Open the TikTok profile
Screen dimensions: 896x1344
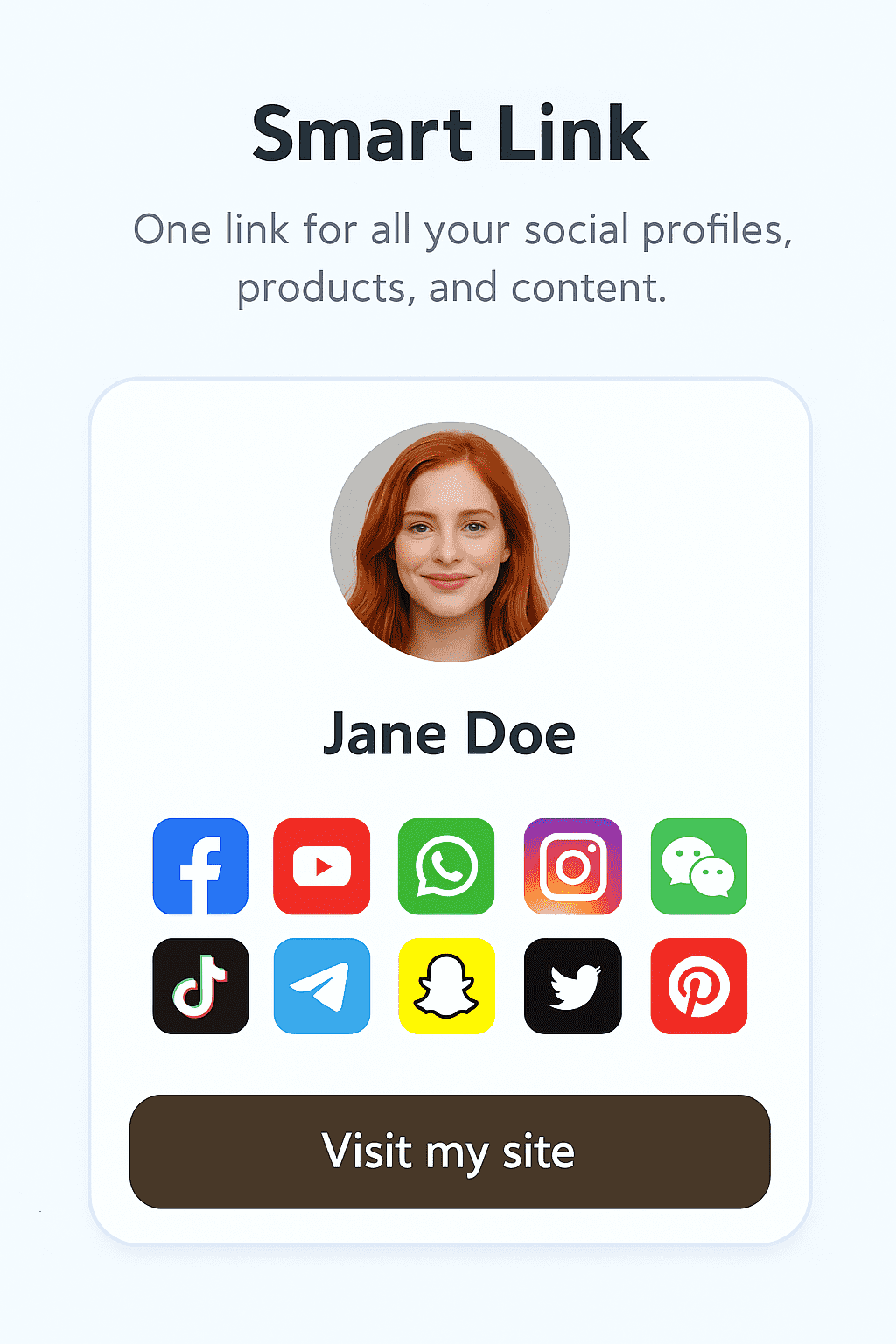point(199,985)
